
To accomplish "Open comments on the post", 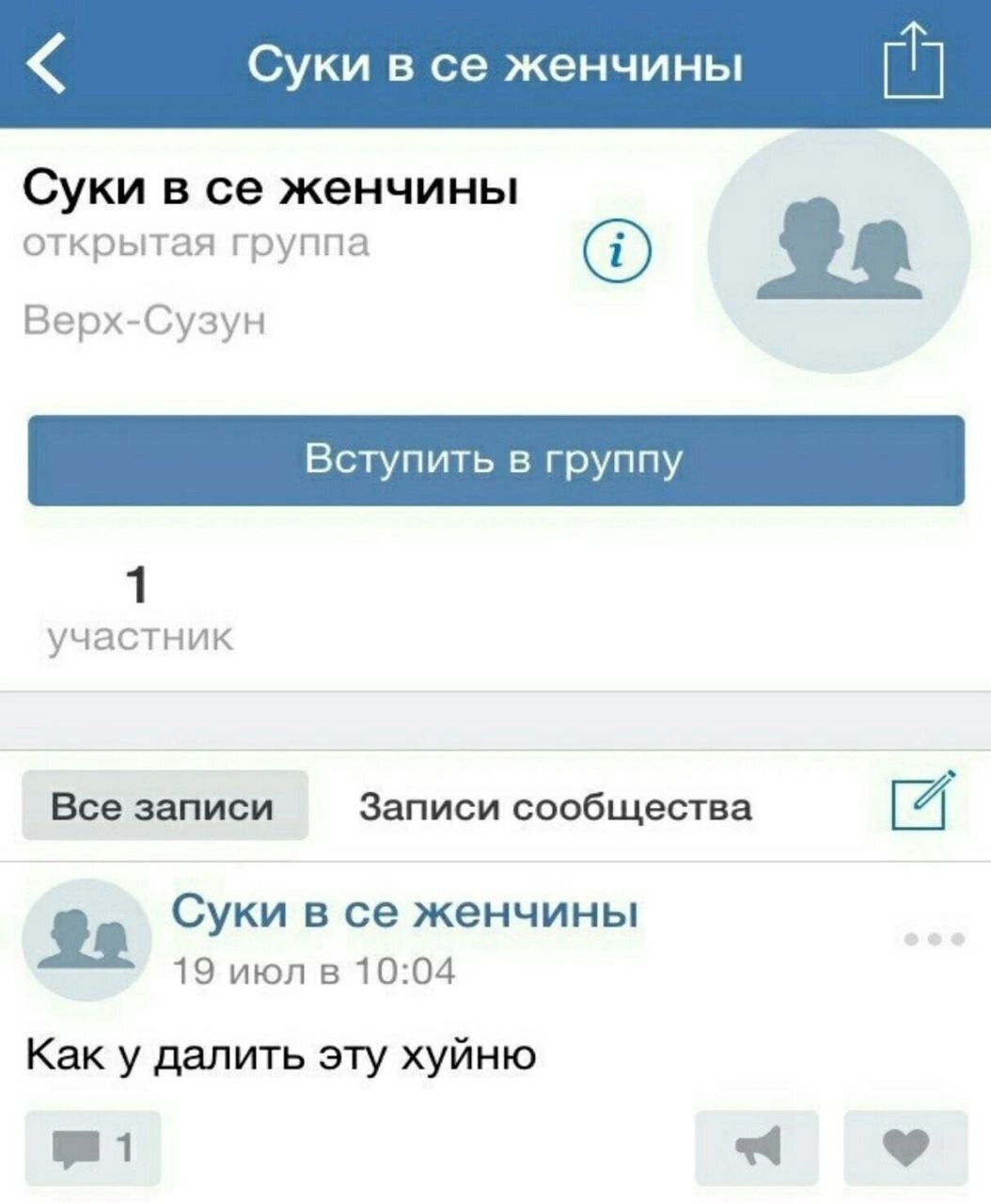I will 93,1147.
